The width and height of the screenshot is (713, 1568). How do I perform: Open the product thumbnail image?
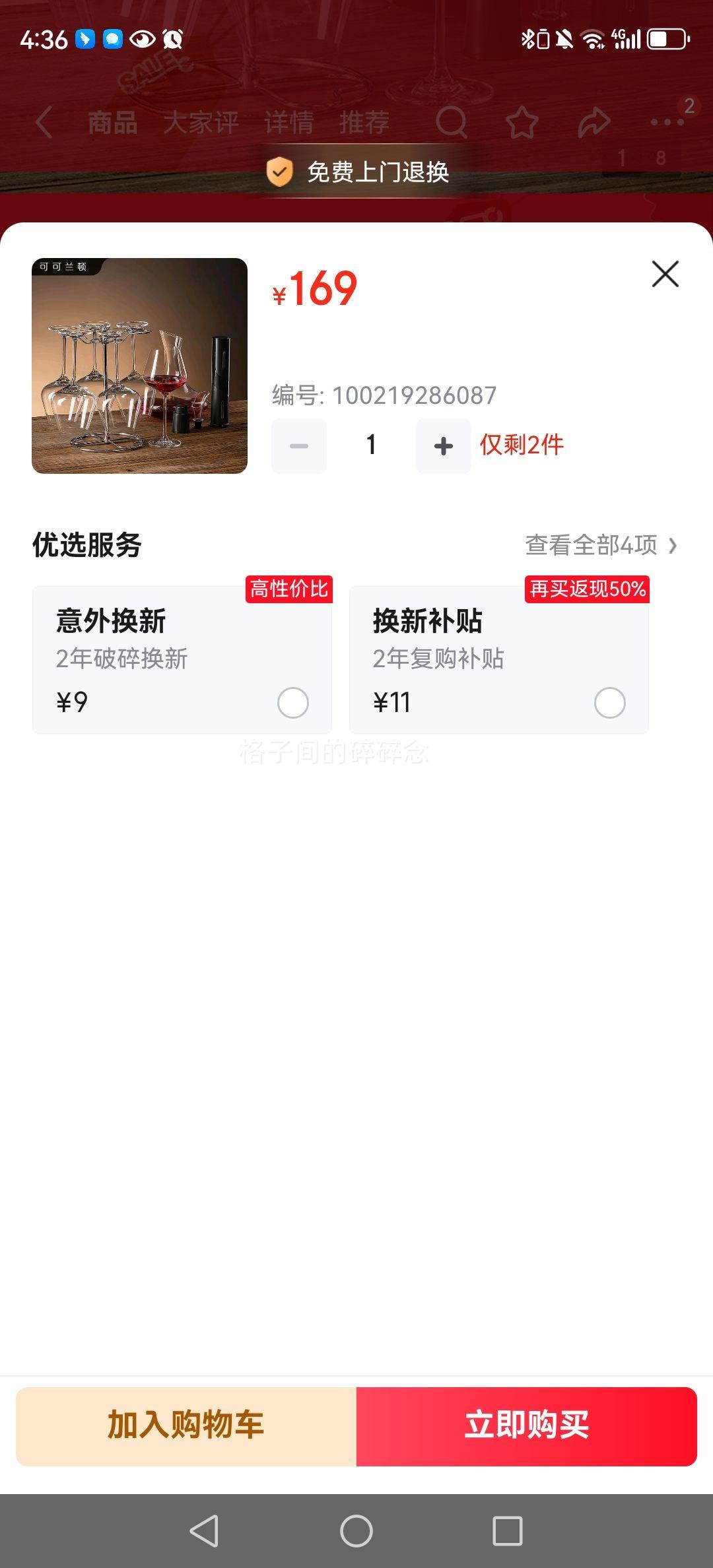coord(139,366)
